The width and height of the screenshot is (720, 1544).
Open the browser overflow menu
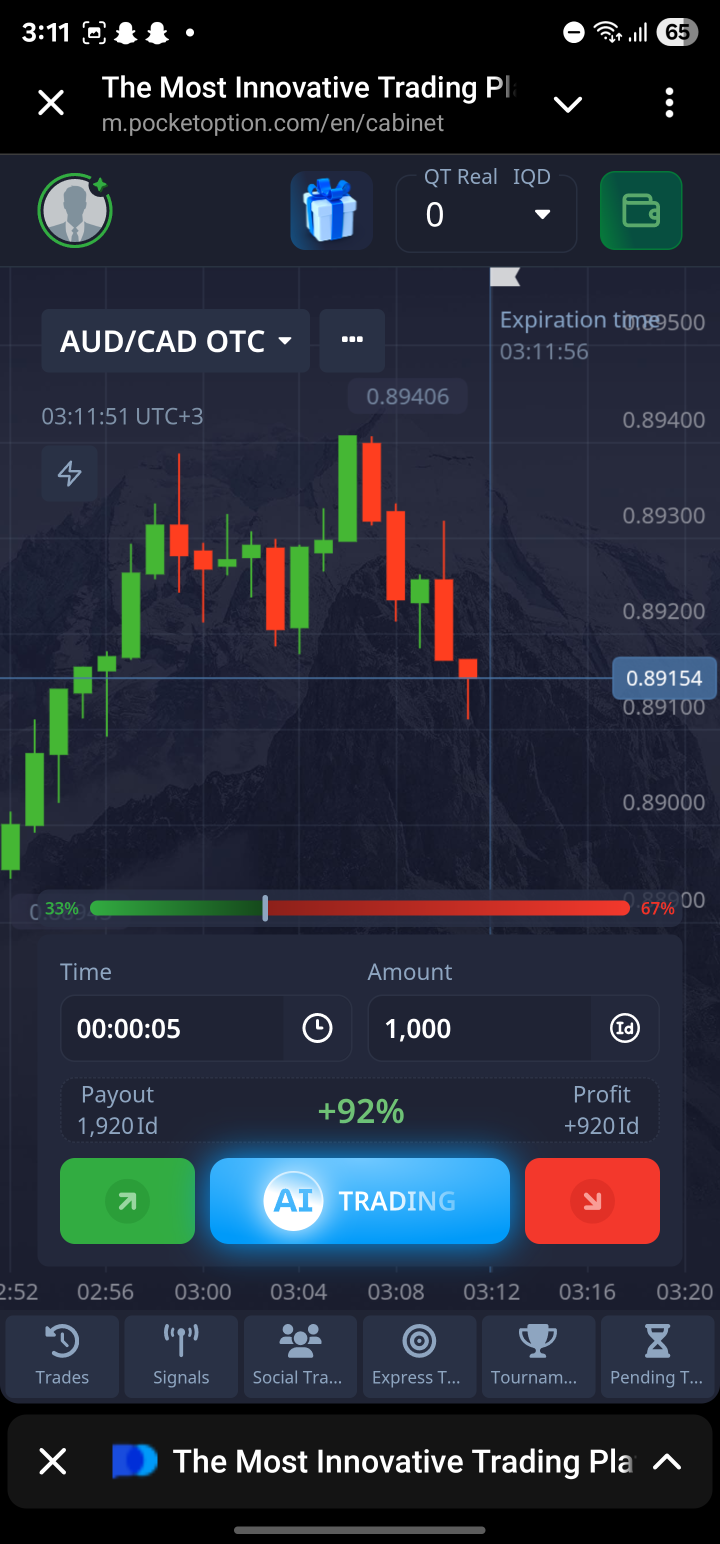tap(669, 103)
